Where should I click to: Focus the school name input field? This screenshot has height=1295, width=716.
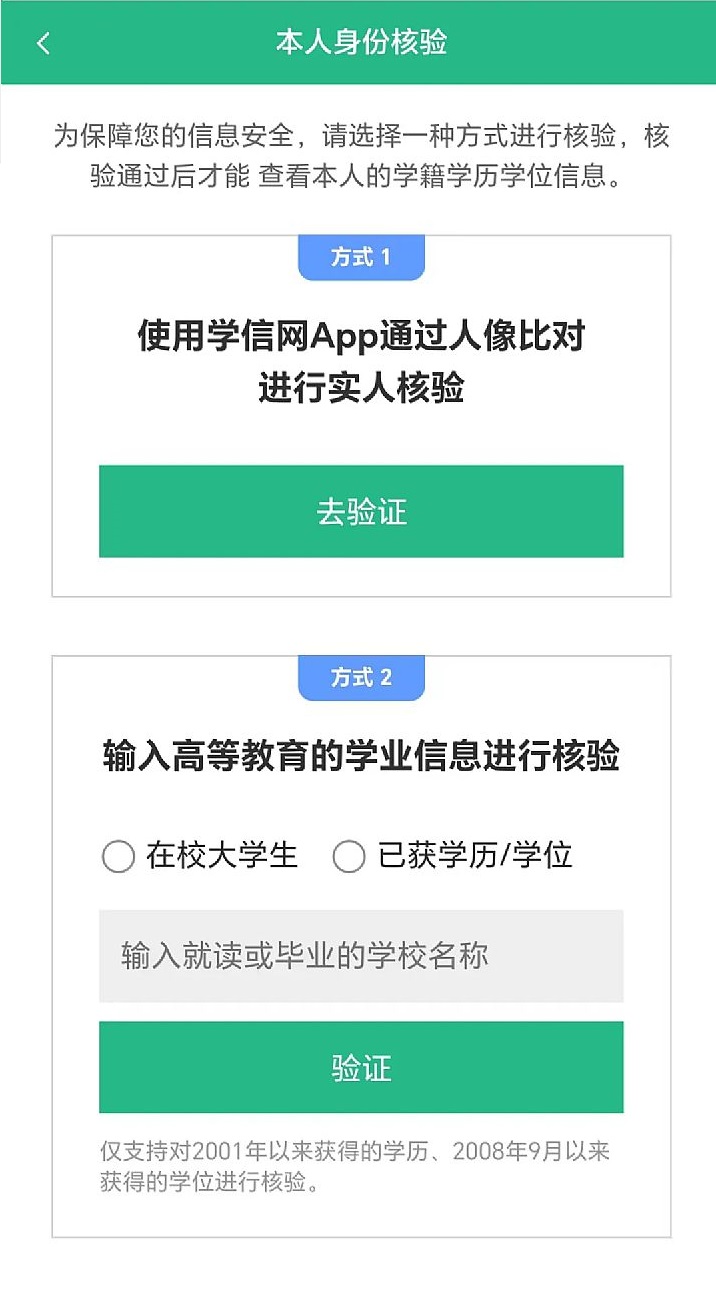(x=361, y=956)
